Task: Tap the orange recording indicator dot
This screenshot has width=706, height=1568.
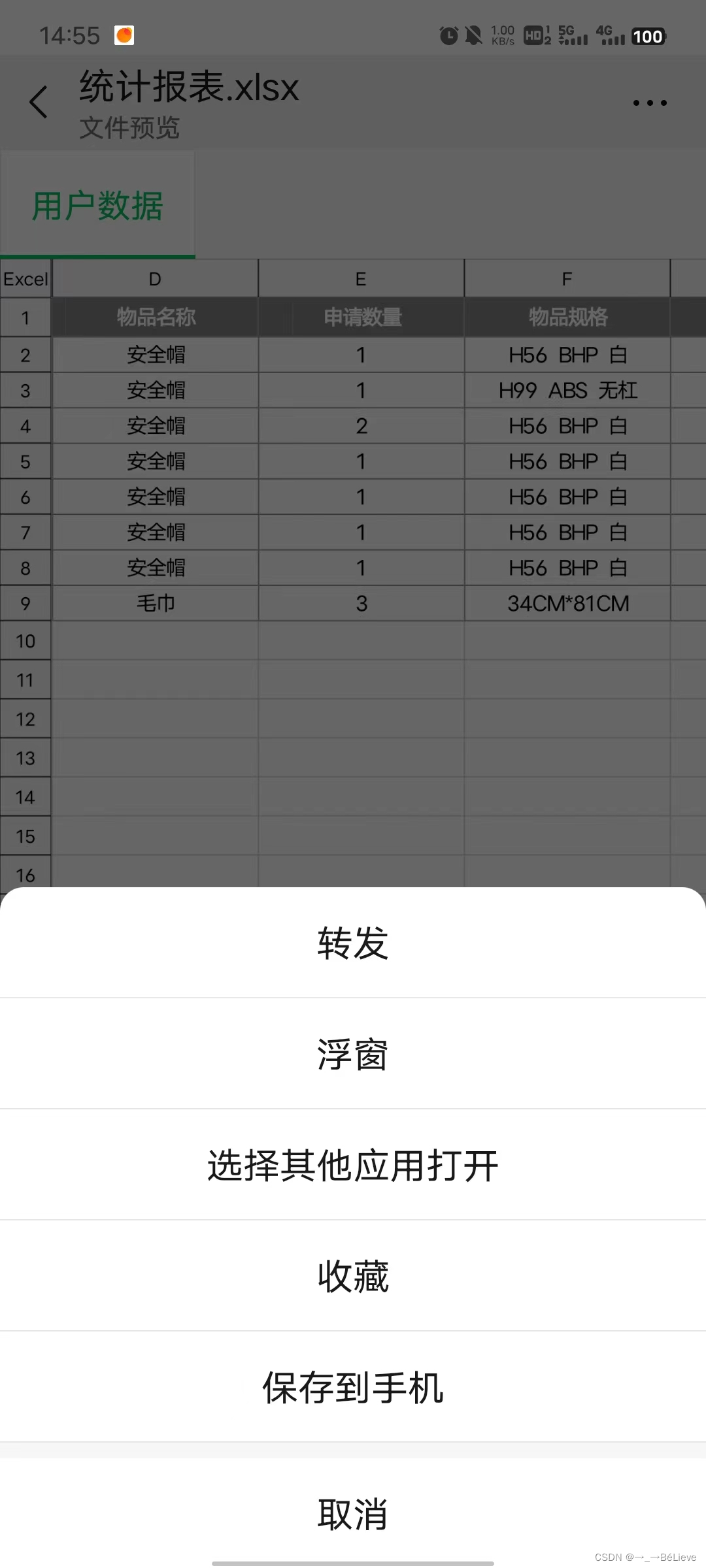Action: pos(124,34)
